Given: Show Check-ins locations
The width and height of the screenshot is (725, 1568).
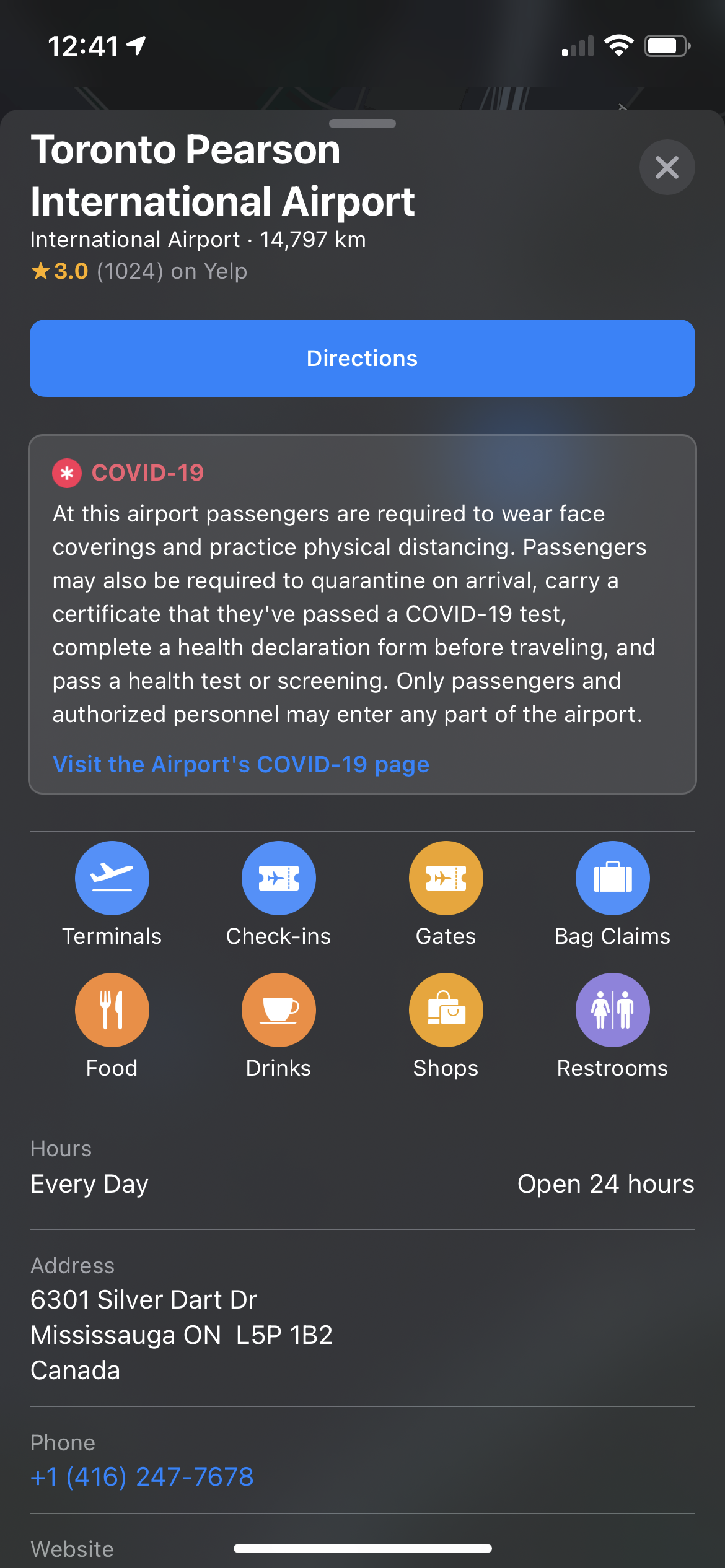Looking at the screenshot, I should tap(278, 878).
